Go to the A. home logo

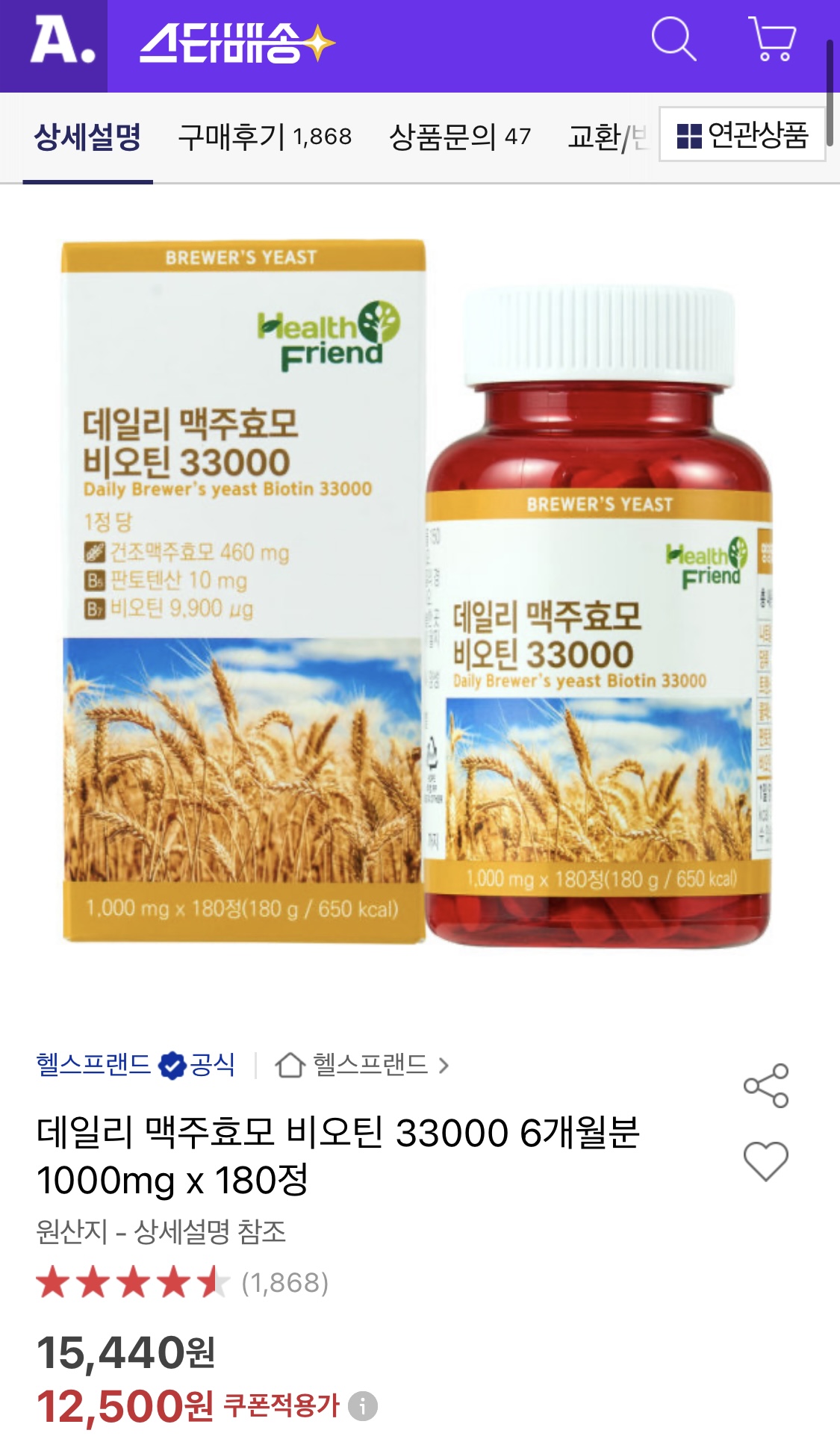pos(61,41)
